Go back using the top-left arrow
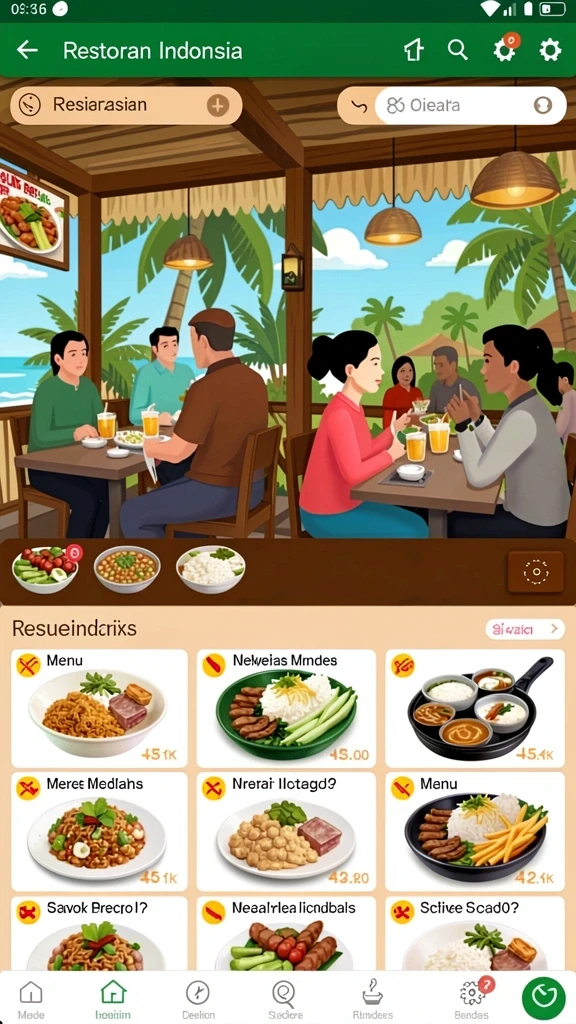This screenshot has width=576, height=1024. tap(27, 50)
